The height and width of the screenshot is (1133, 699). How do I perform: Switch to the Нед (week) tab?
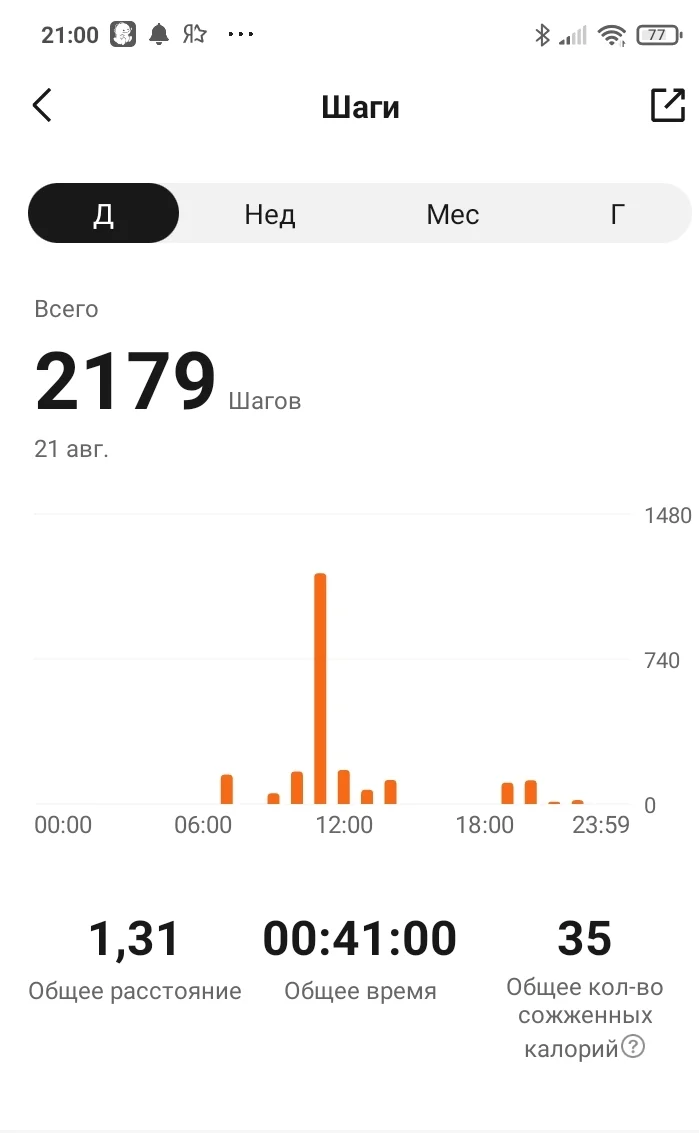[270, 214]
